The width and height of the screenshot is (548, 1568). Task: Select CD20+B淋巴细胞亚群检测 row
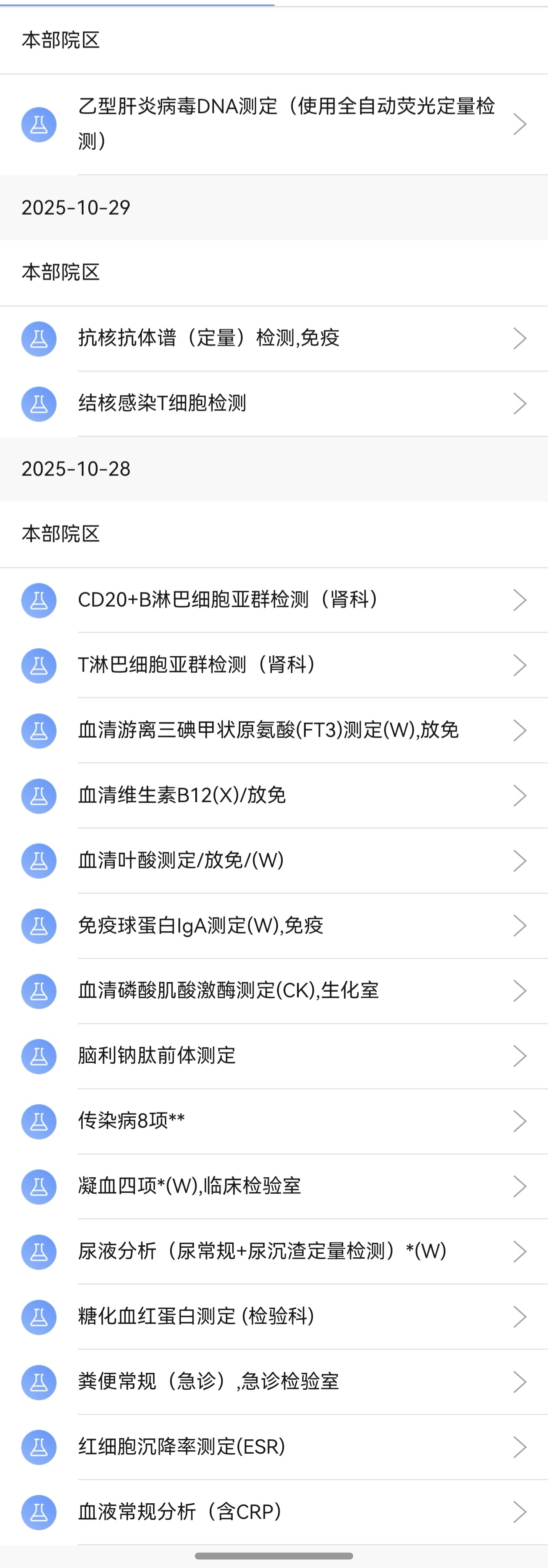point(274,600)
